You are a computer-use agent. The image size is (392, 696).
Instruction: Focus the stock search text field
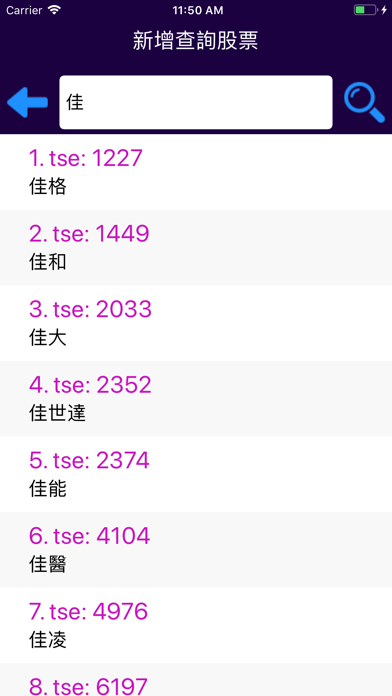[x=196, y=103]
